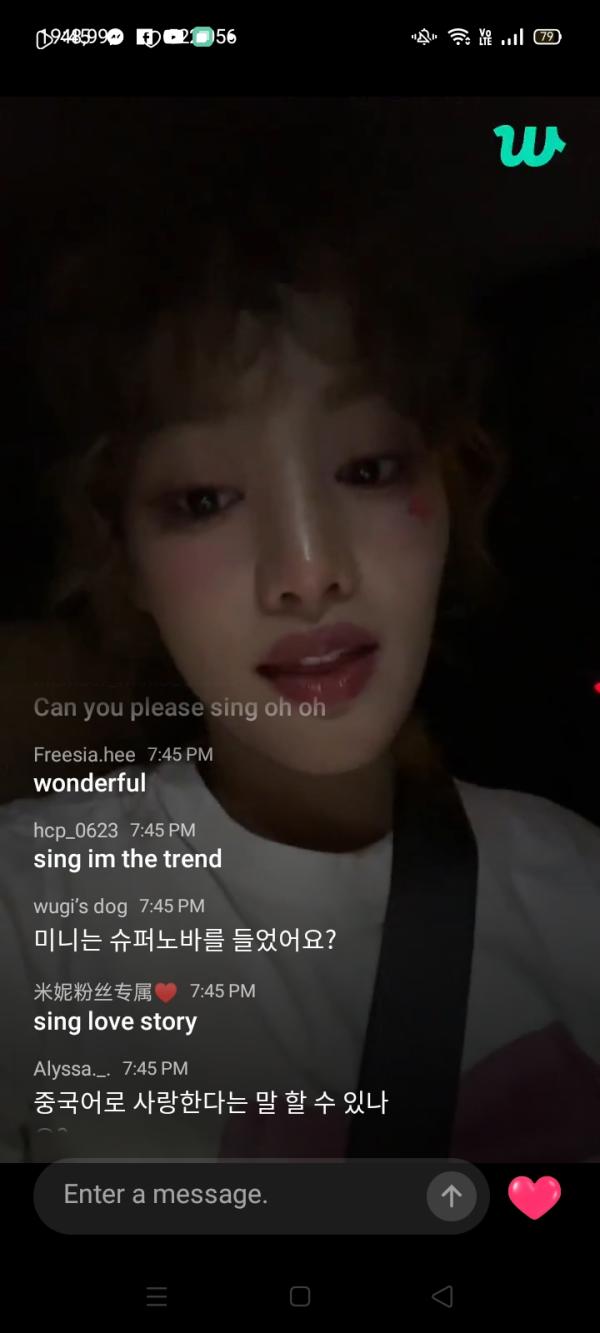Send a heart to the live stream
The image size is (600, 1333).
tap(535, 1197)
